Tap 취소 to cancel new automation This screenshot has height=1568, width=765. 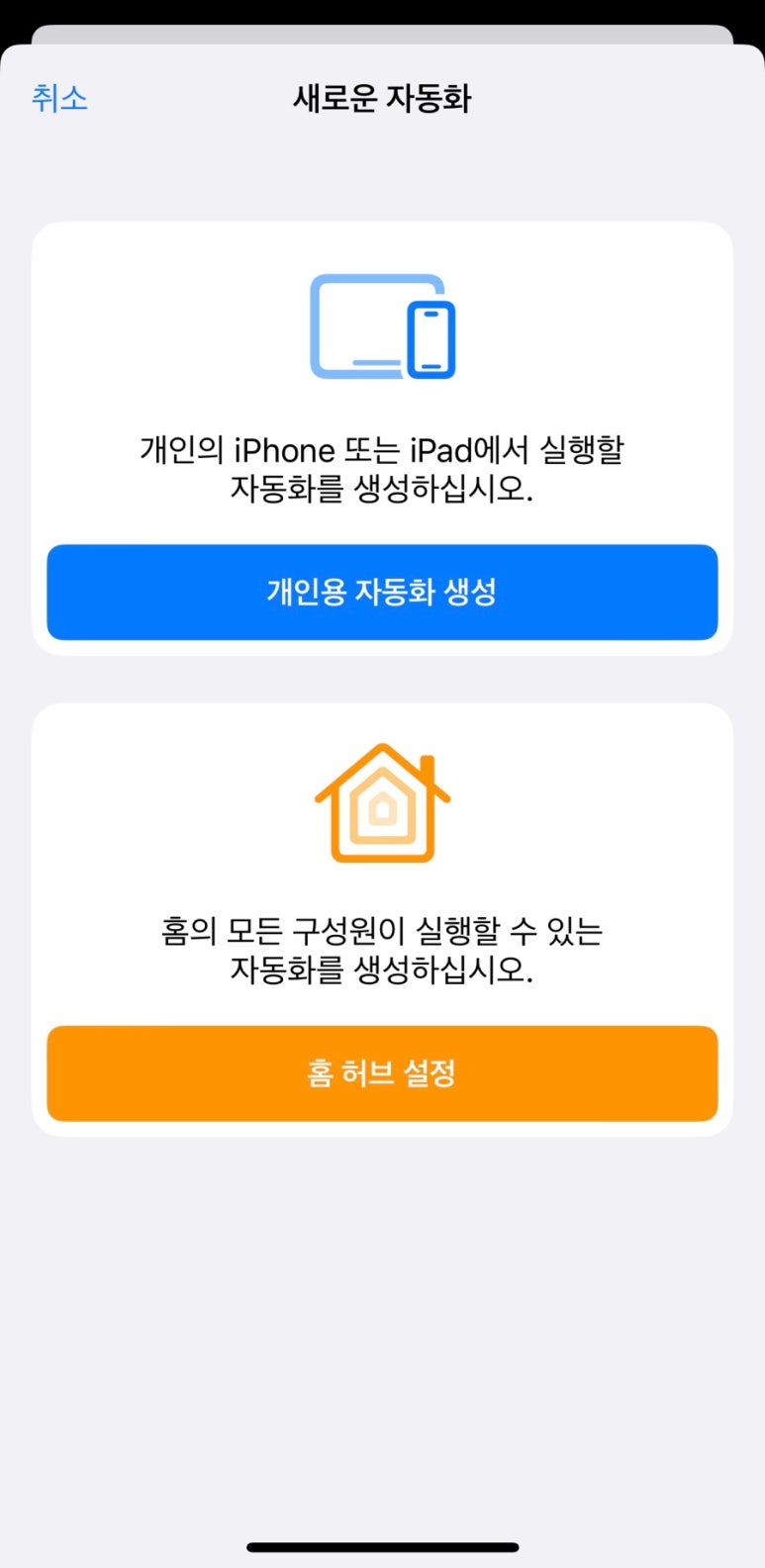pos(59,98)
